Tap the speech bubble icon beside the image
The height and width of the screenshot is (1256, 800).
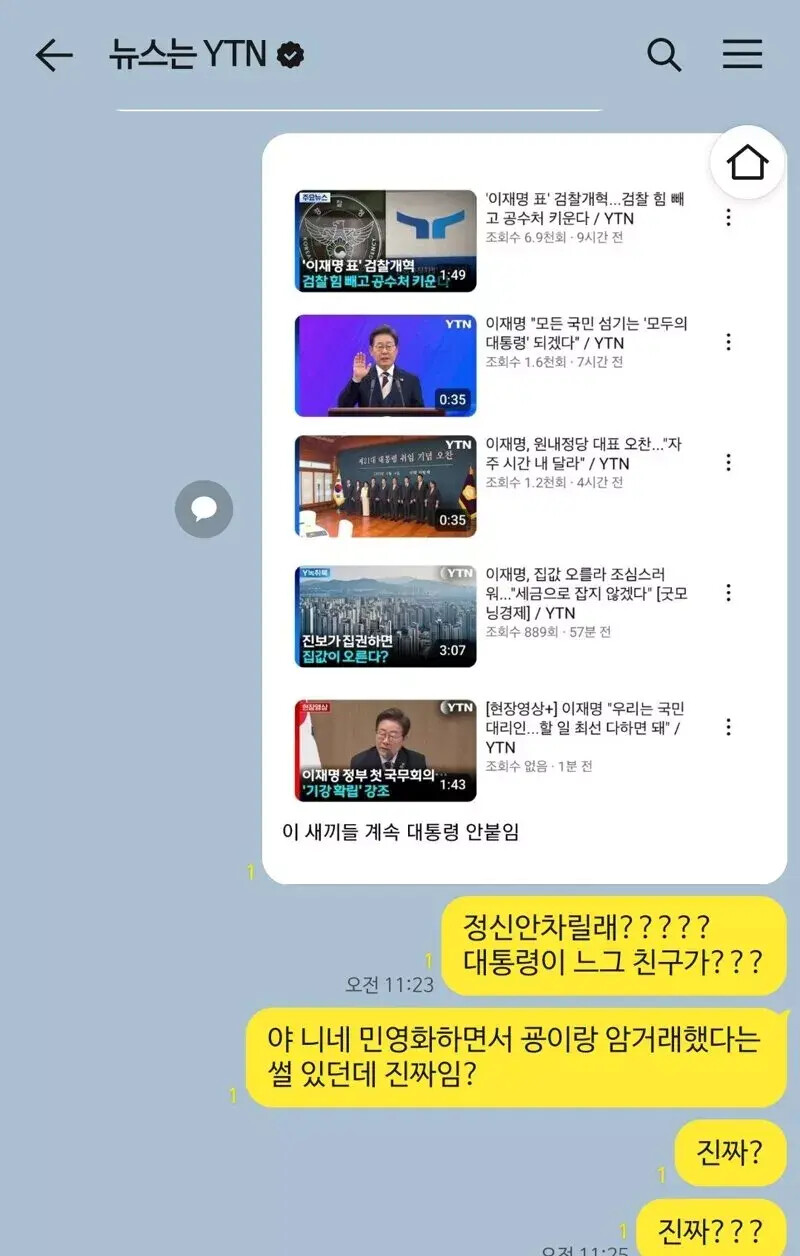click(204, 509)
